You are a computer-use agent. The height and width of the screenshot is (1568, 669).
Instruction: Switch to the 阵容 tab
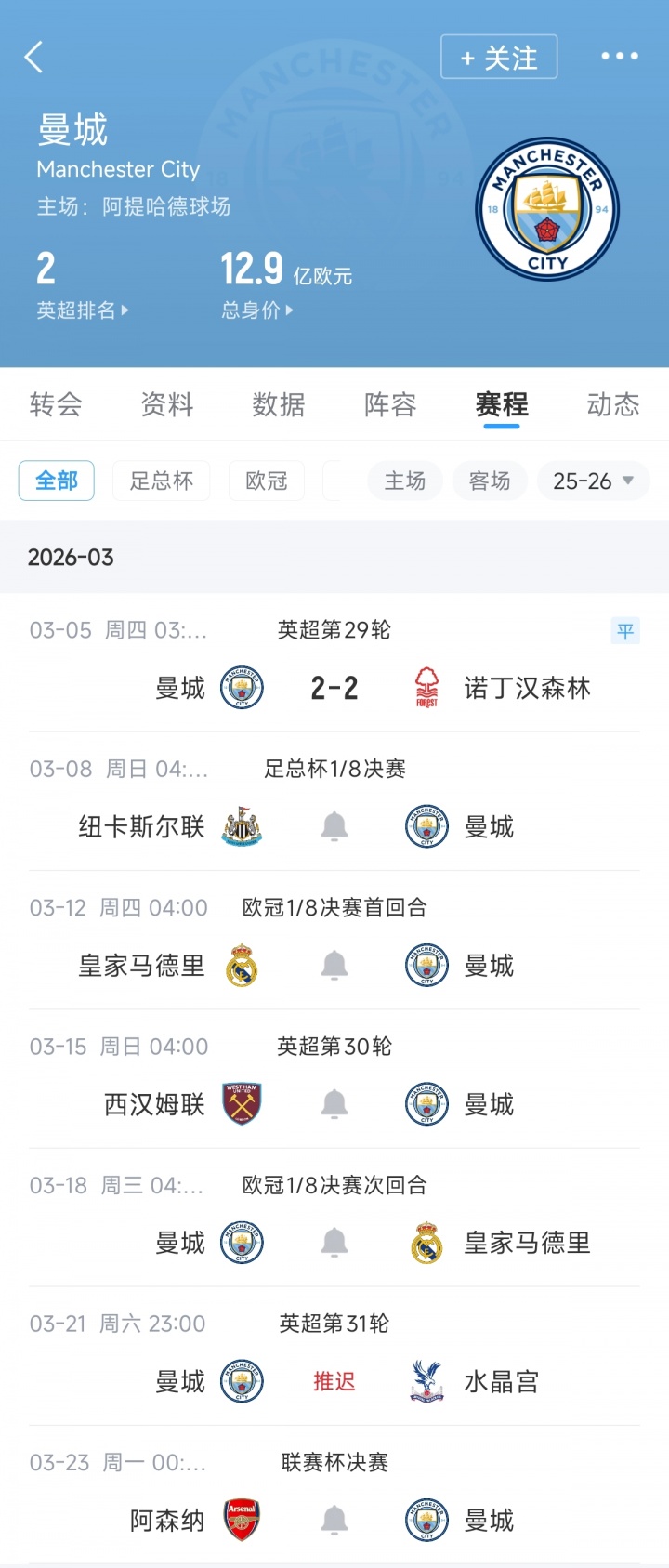[x=390, y=404]
